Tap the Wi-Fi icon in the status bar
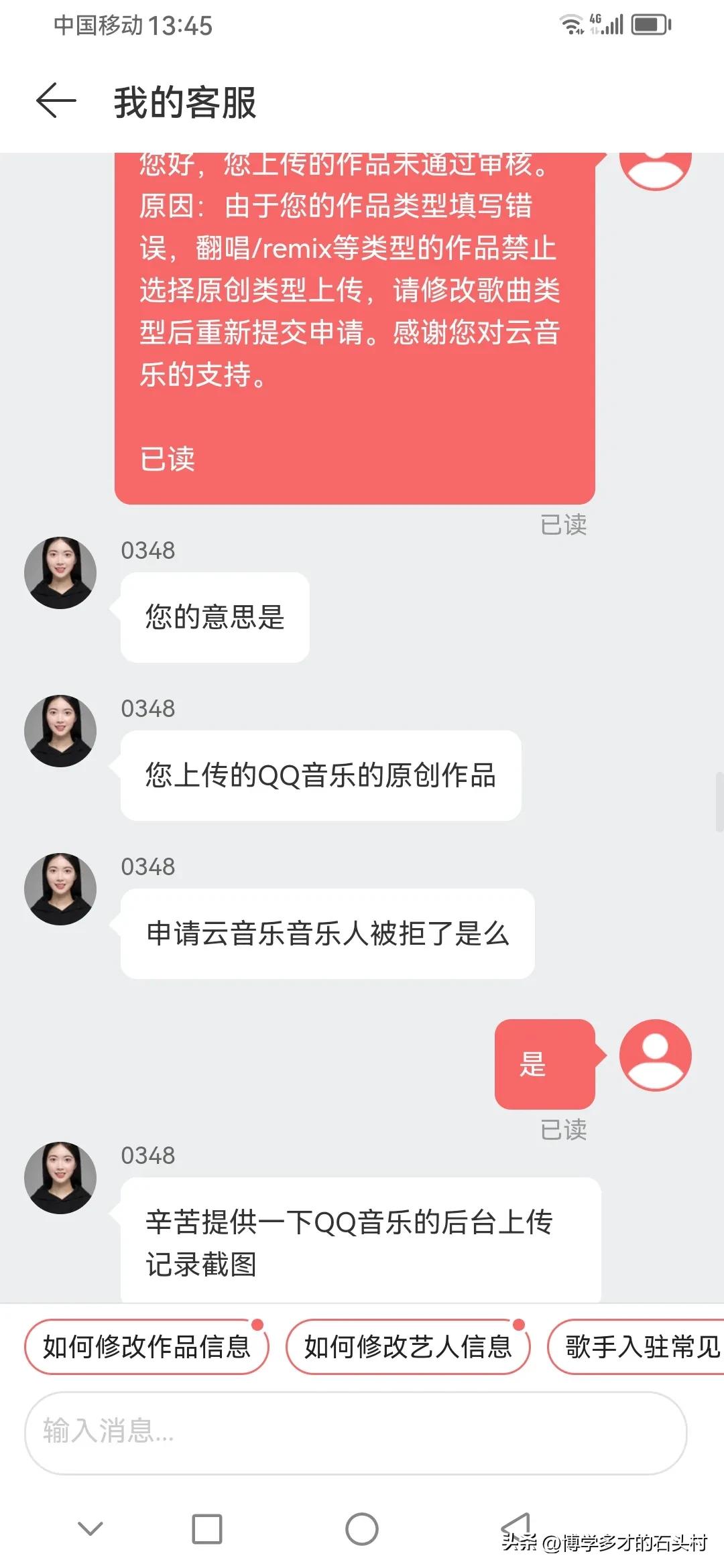Screen dimensions: 724x1568 point(569,25)
